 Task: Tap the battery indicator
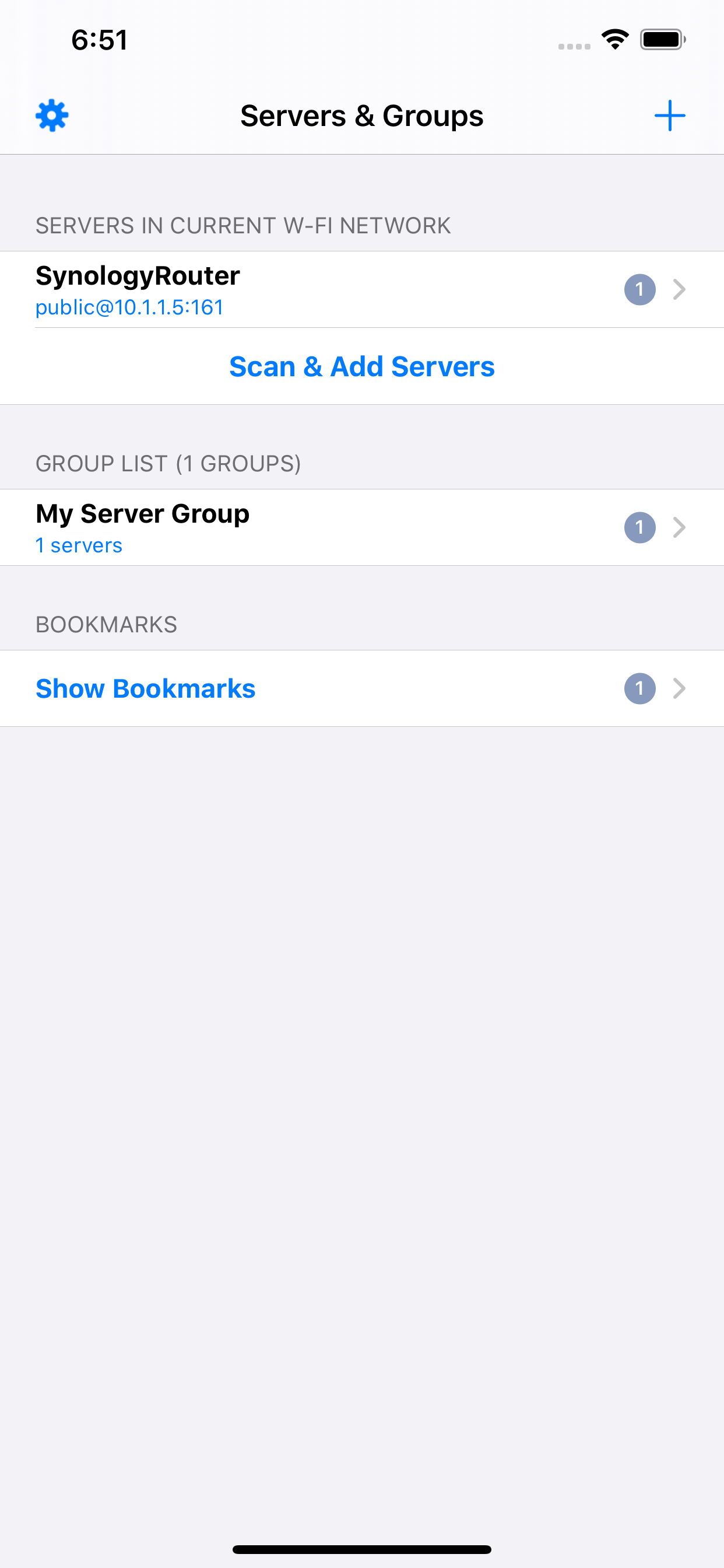663,39
